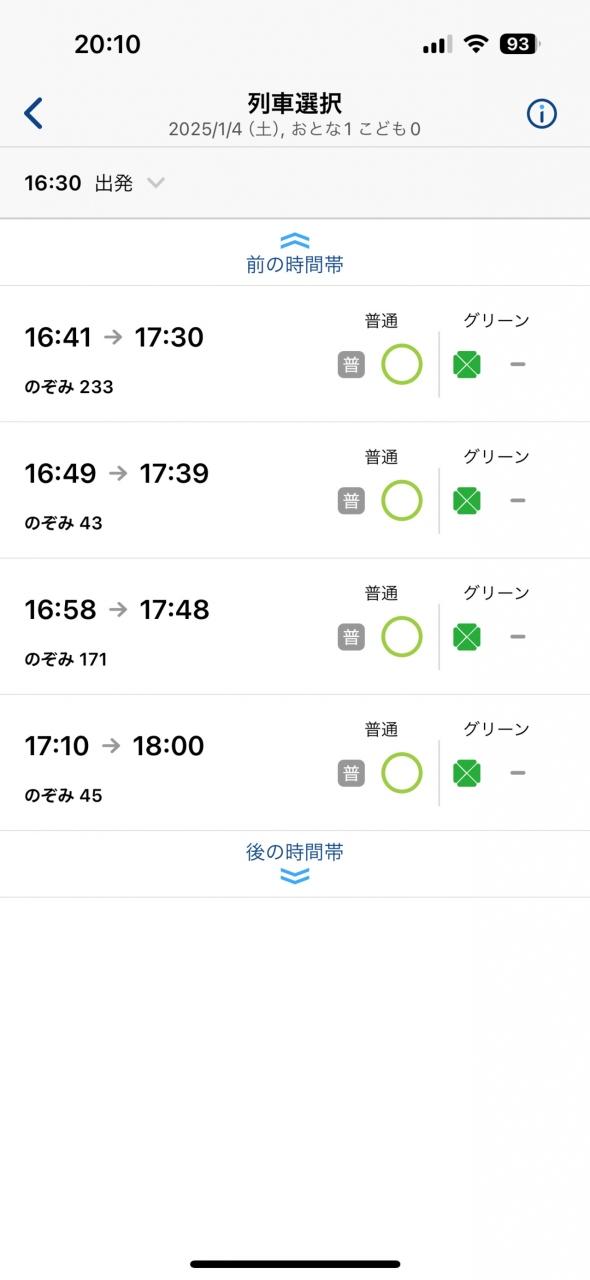This screenshot has height=1280, width=590.
Task: Choose the のぞみ 171 train departing 16:58
Action: point(295,626)
